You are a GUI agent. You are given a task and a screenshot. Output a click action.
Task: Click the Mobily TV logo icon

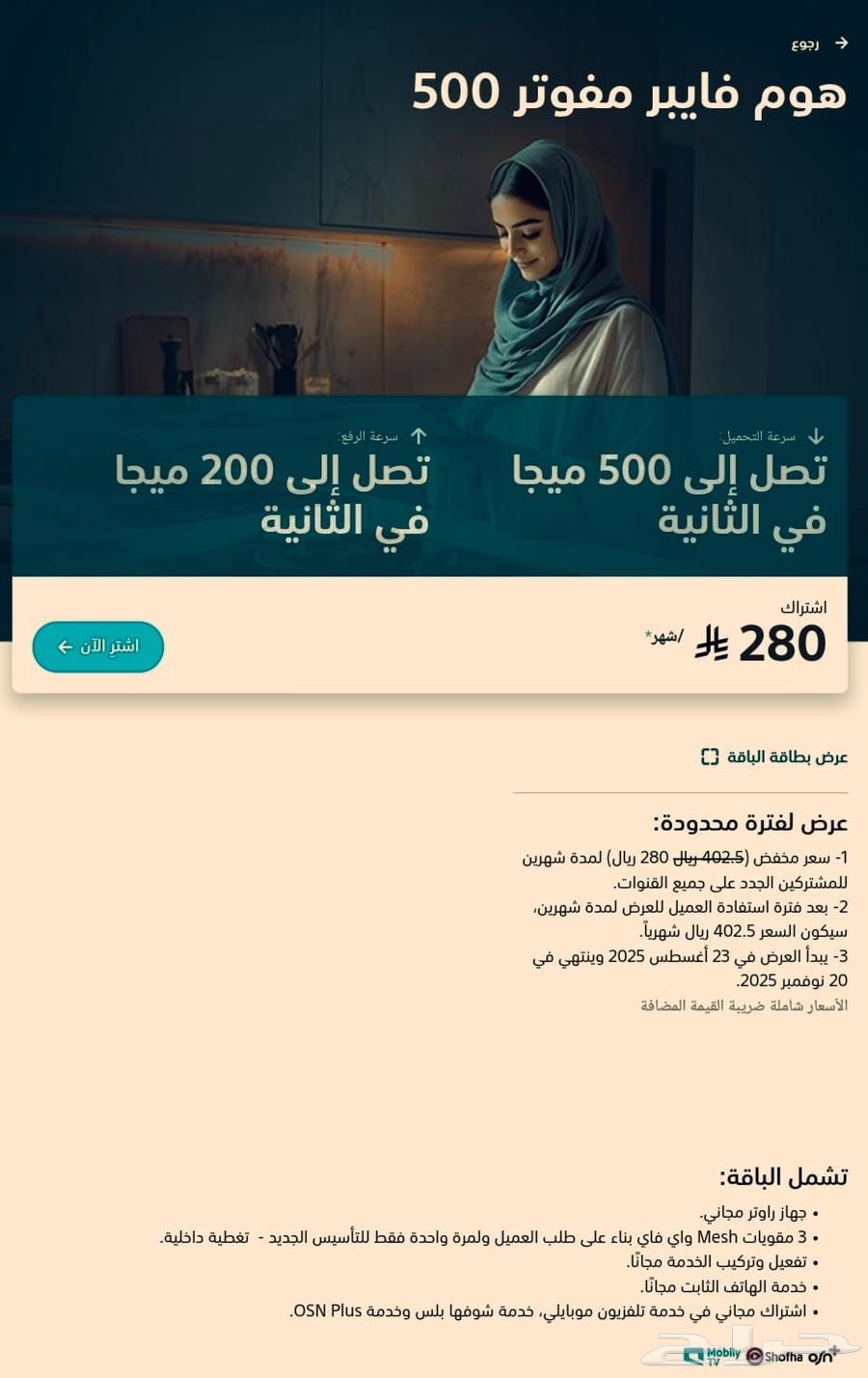(692, 1355)
